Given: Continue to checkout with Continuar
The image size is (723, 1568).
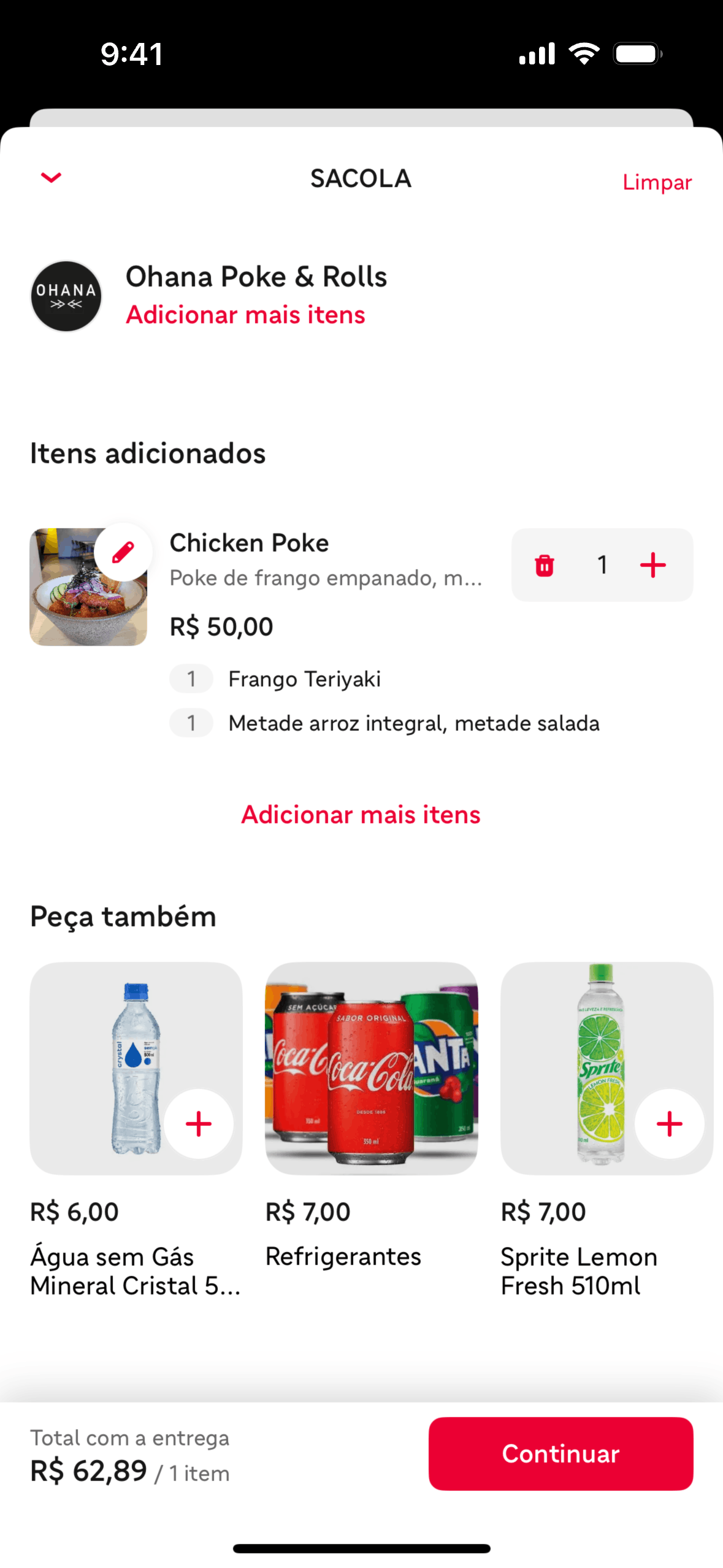Looking at the screenshot, I should tap(560, 1453).
